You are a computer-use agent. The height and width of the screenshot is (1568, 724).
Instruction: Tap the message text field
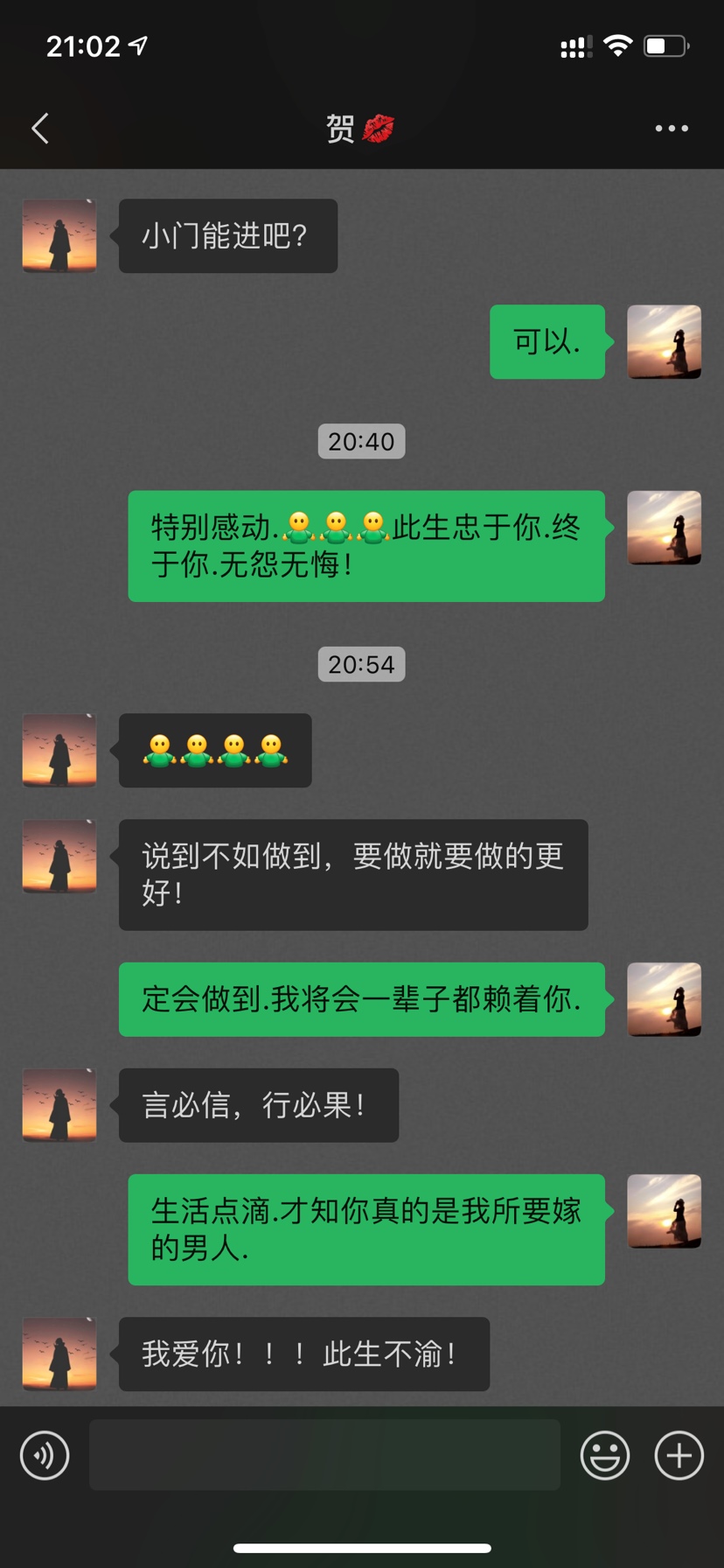click(x=324, y=1454)
